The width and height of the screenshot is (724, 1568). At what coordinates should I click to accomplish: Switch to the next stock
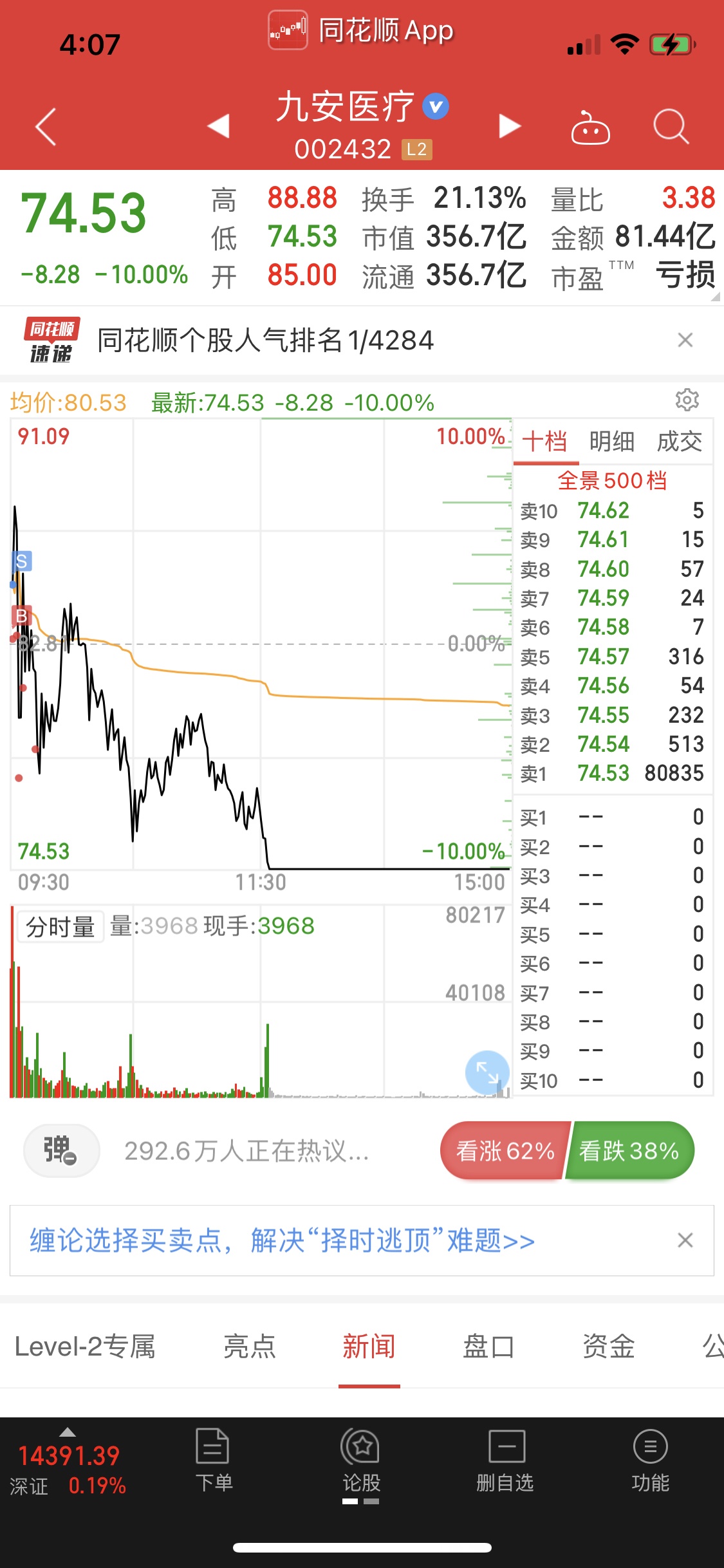pos(510,126)
